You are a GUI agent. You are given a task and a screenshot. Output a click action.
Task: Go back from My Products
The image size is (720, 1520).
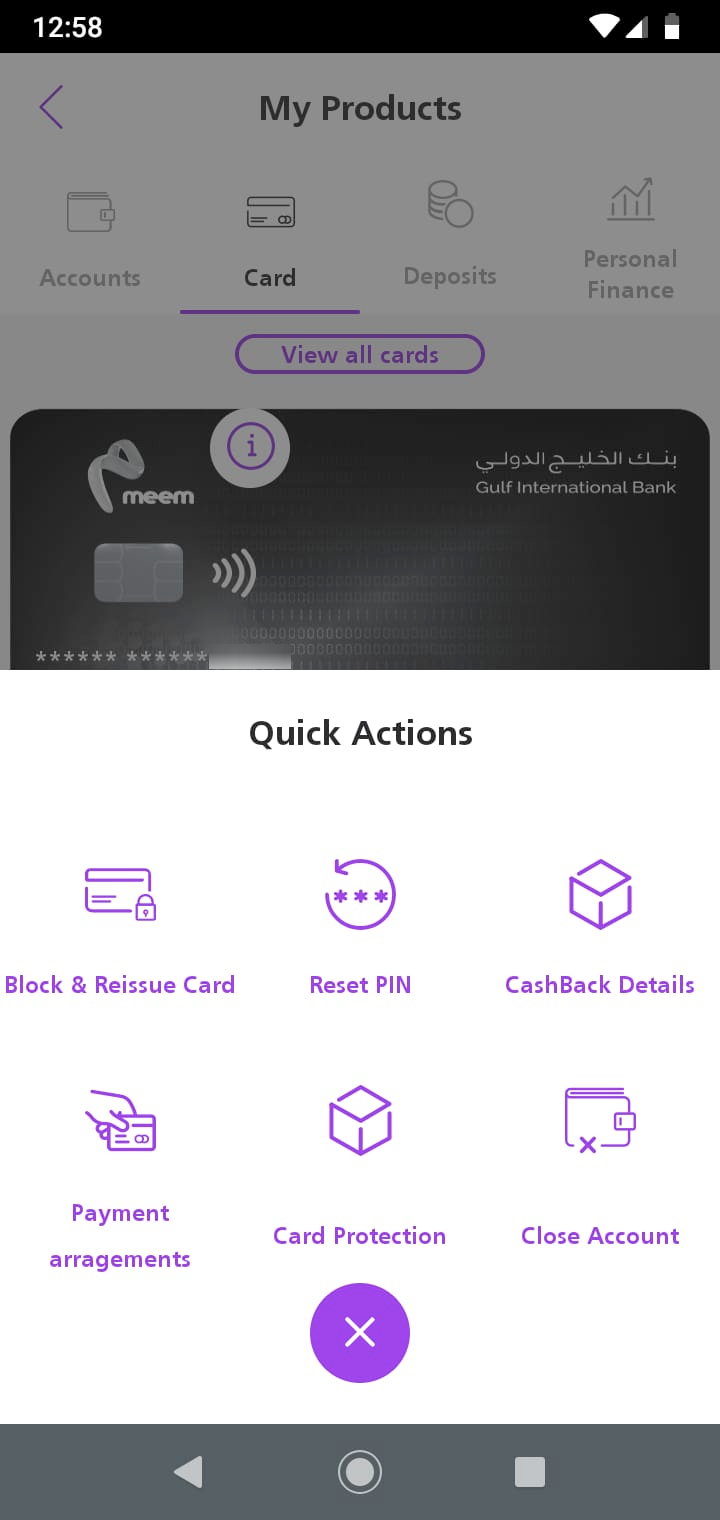[x=52, y=107]
